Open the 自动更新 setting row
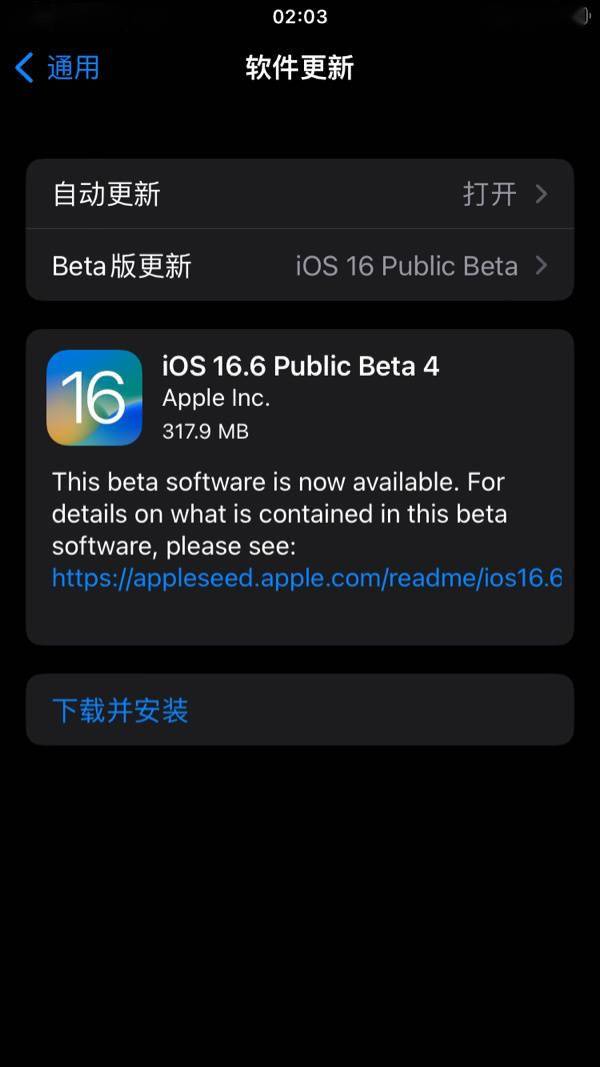600x1067 pixels. click(300, 194)
